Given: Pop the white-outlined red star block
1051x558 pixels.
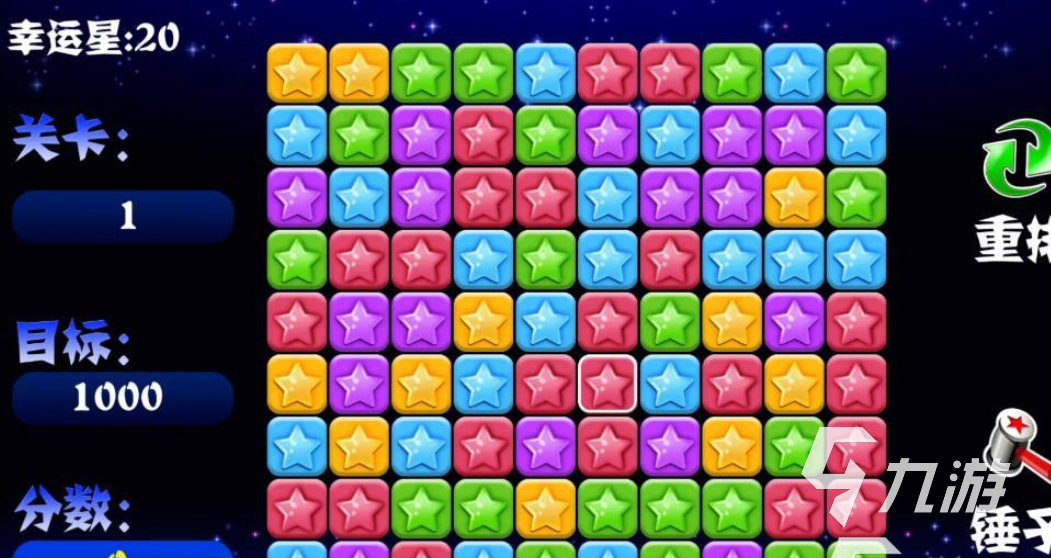Looking at the screenshot, I should [x=607, y=383].
